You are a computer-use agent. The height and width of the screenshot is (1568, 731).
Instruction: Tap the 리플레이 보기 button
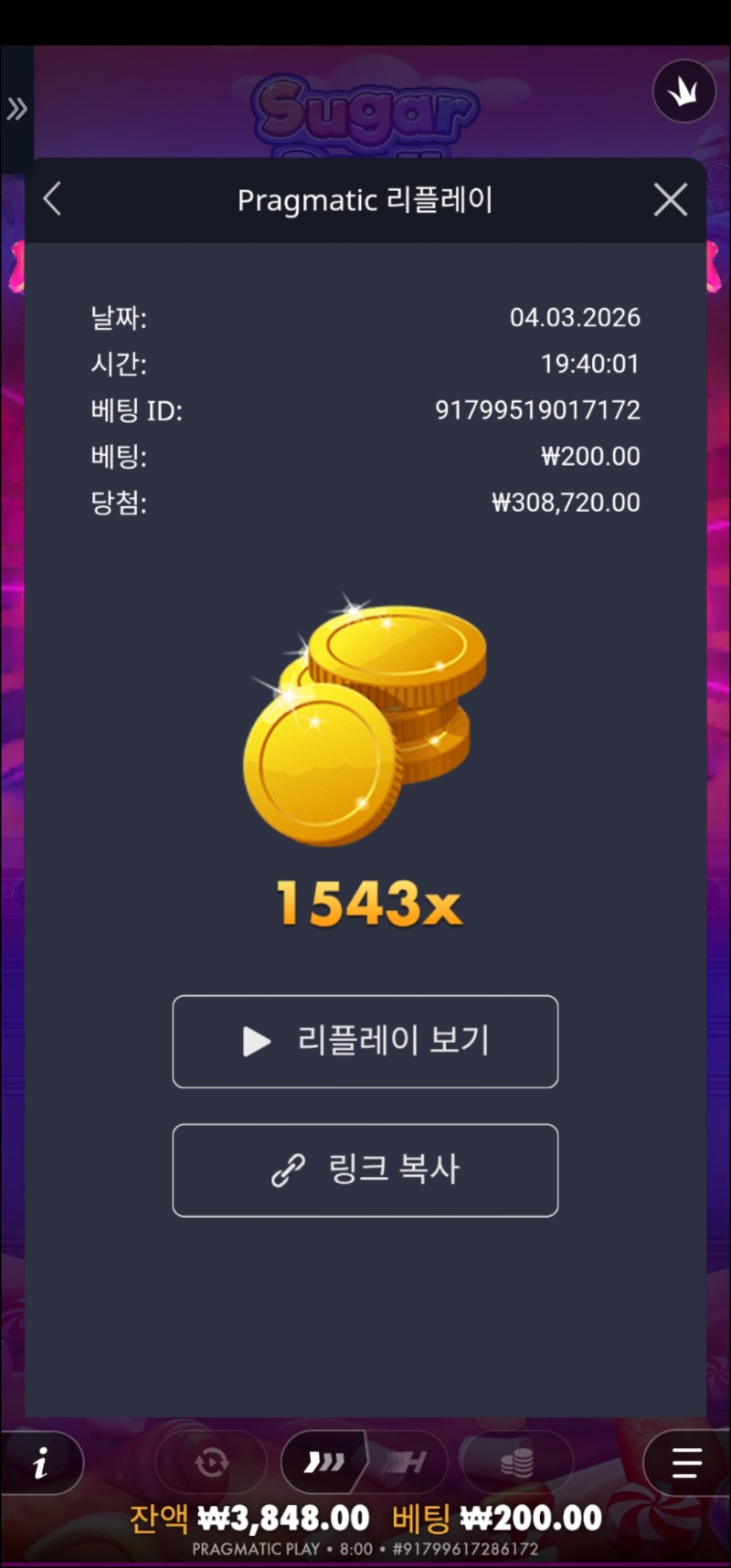(365, 1042)
